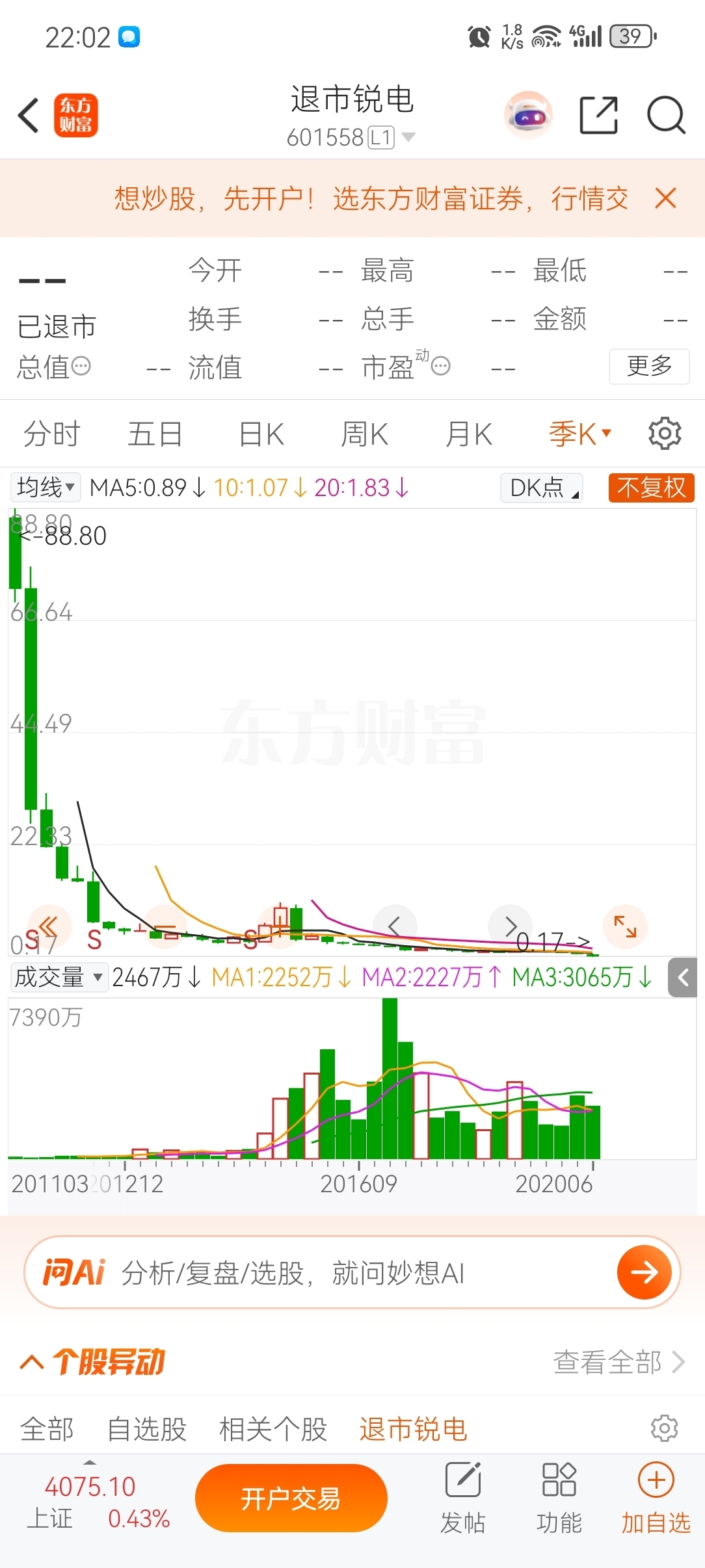Switch to the 日K chart tab
This screenshot has height=1568, width=705.
[x=261, y=434]
